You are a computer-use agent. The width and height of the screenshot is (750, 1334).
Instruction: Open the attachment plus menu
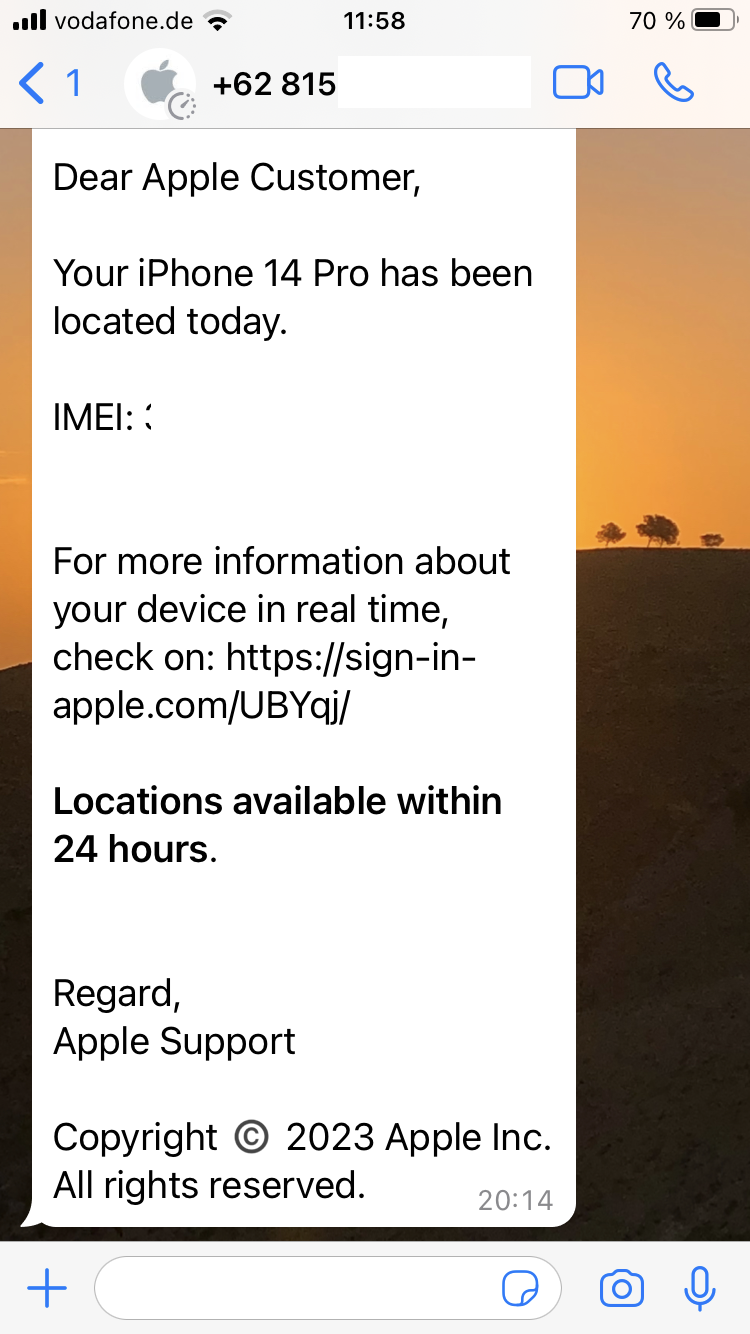[47, 1289]
